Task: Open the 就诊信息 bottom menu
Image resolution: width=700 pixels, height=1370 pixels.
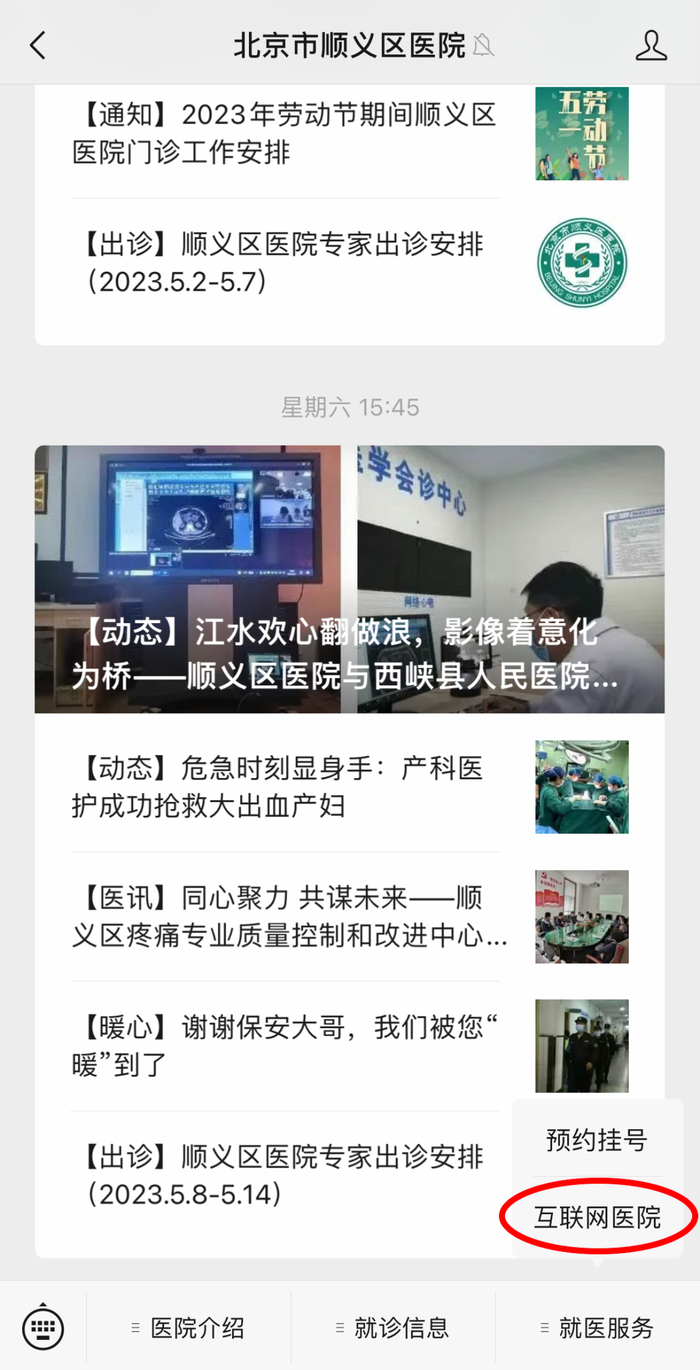Action: tap(393, 1328)
